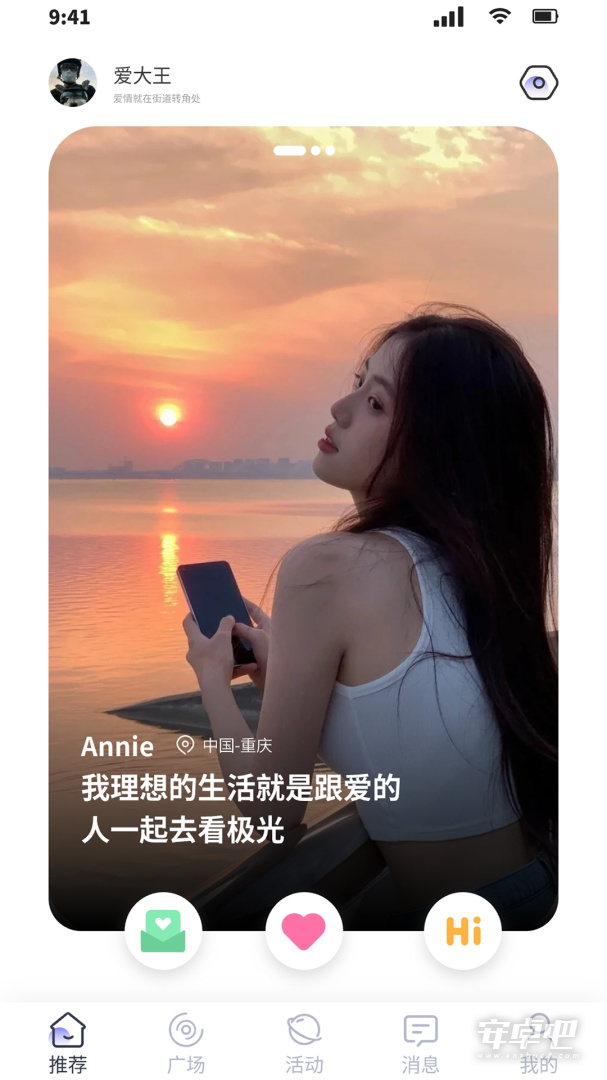Go to the 消息 tab
Image resolution: width=607 pixels, height=1080 pixels.
coord(421,1042)
